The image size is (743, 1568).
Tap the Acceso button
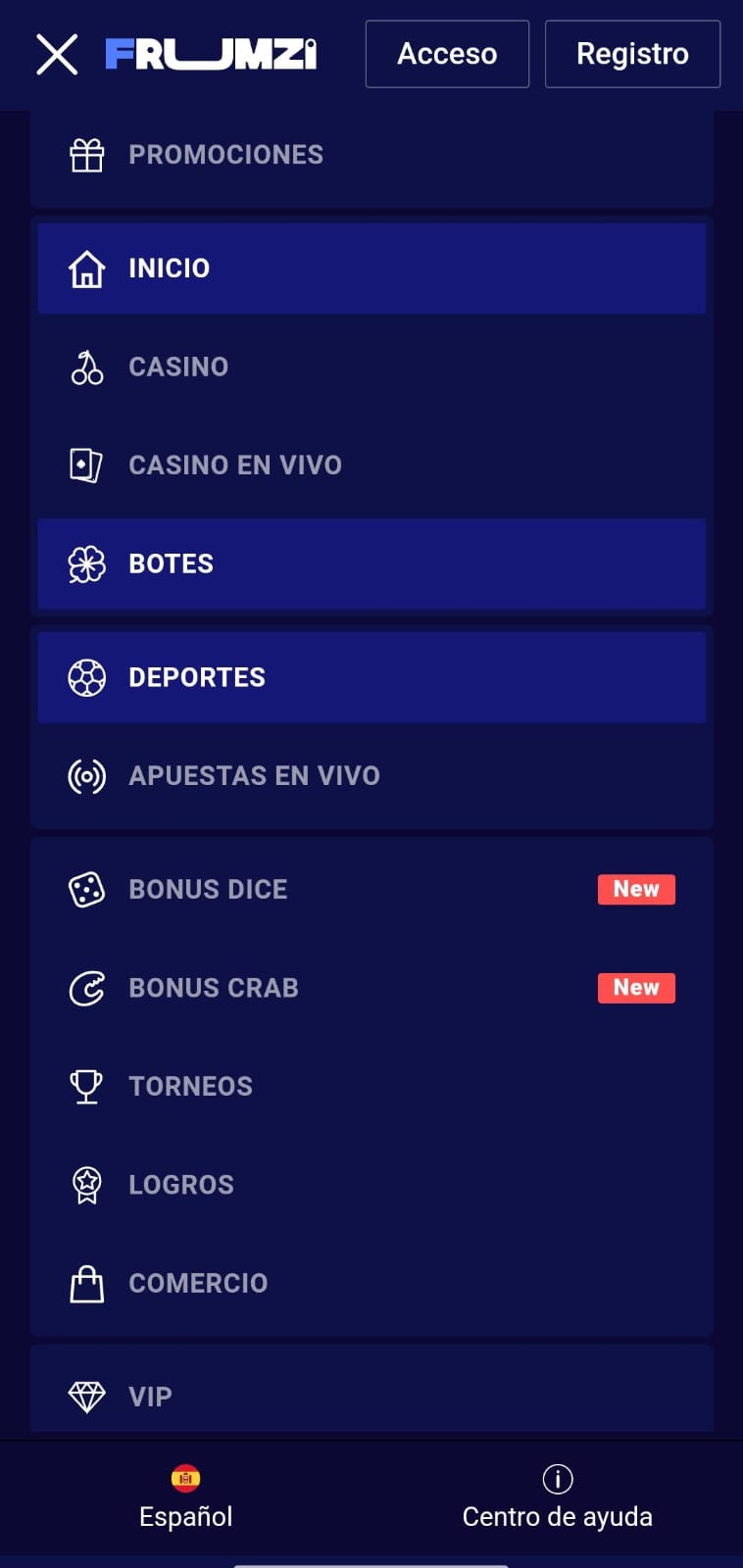click(447, 54)
